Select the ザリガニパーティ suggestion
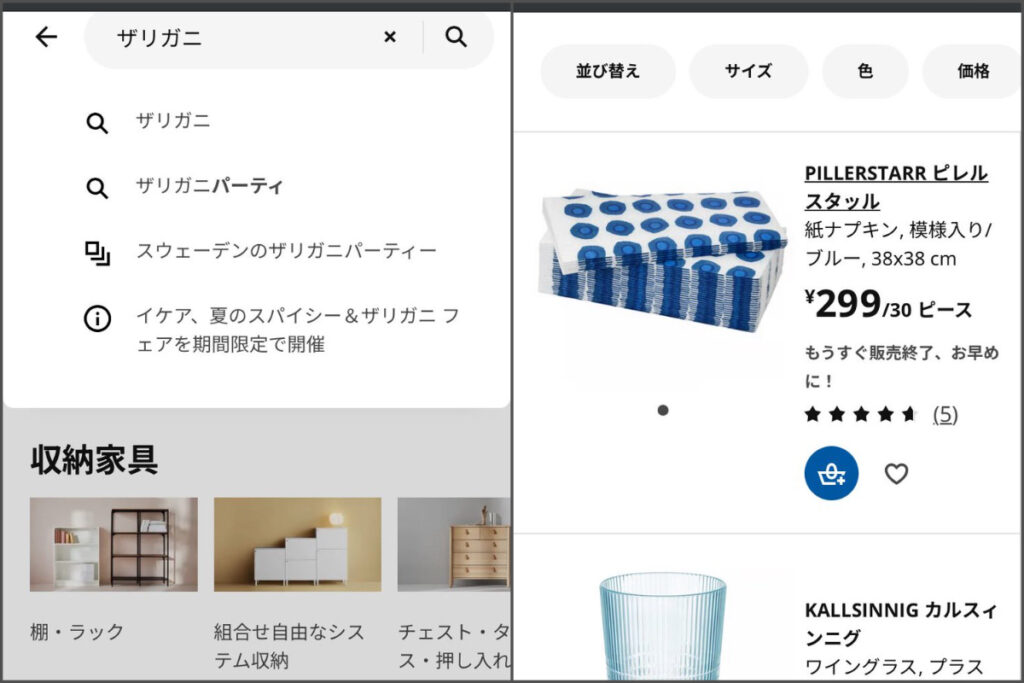 click(209, 187)
